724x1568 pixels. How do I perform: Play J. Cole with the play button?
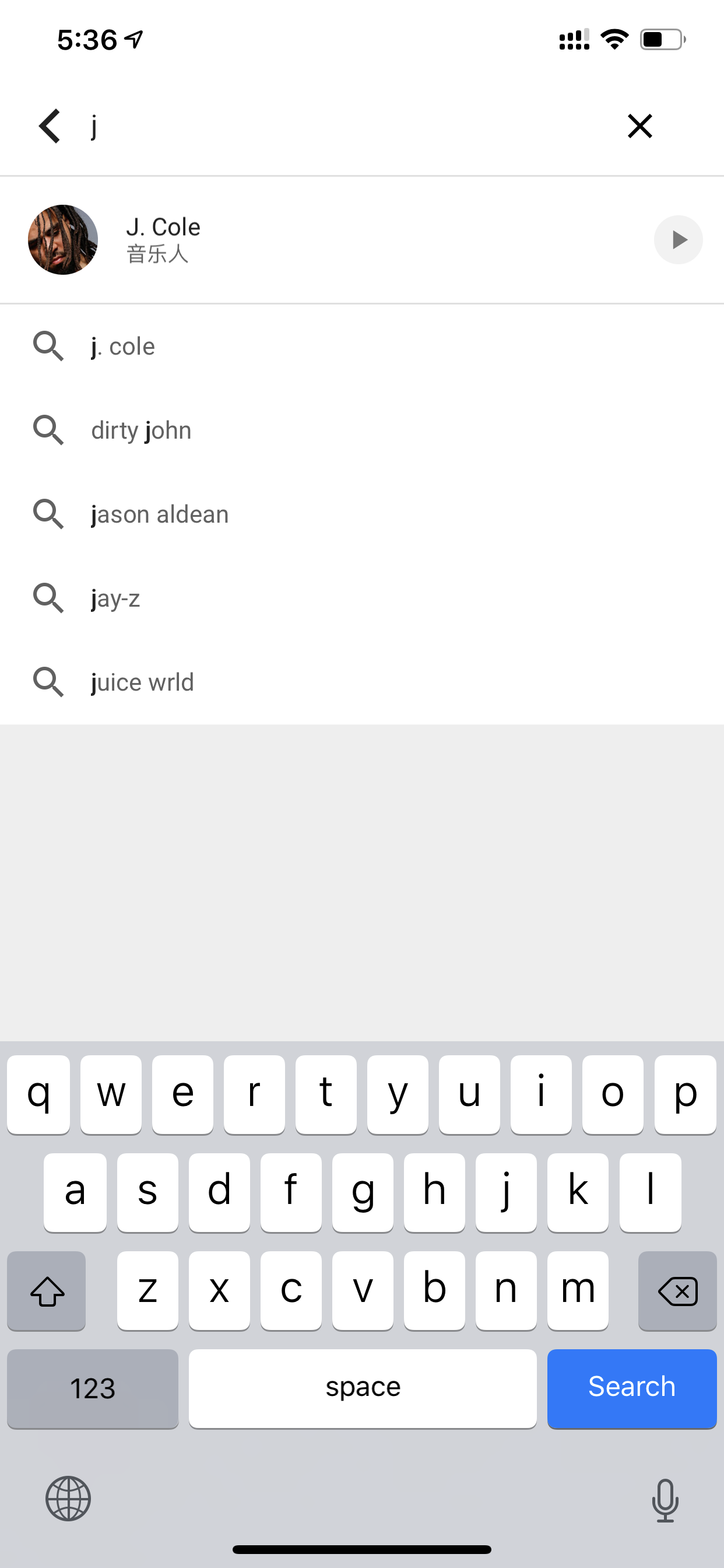click(679, 240)
